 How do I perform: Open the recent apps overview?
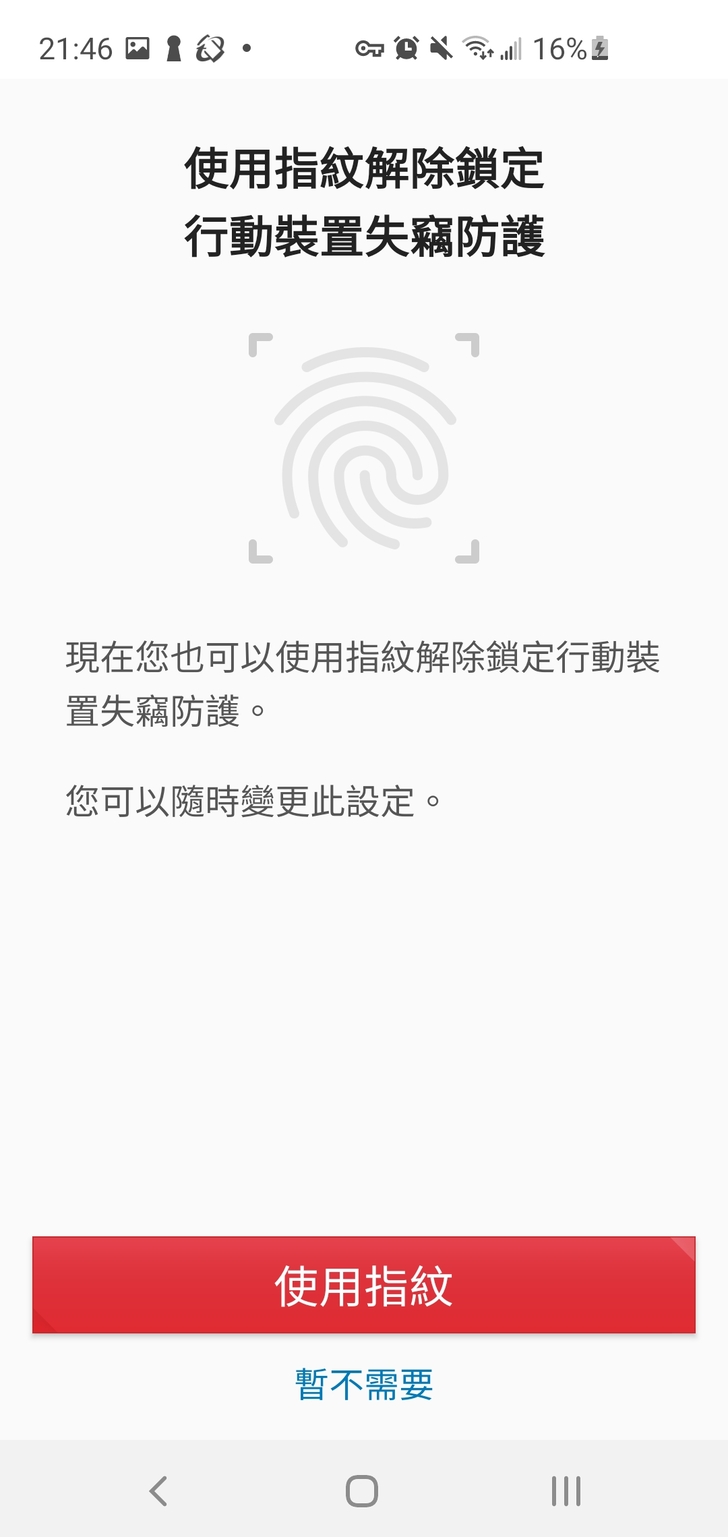coord(566,1490)
